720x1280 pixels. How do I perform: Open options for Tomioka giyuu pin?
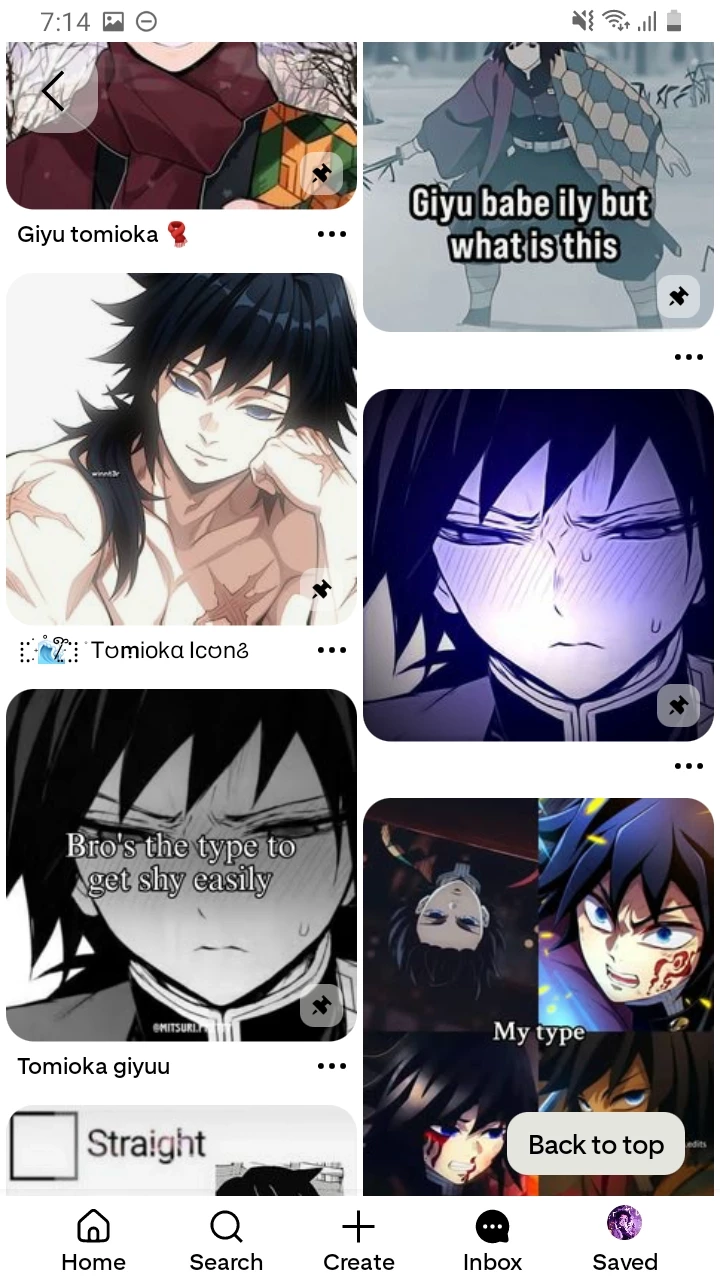[x=331, y=1066]
